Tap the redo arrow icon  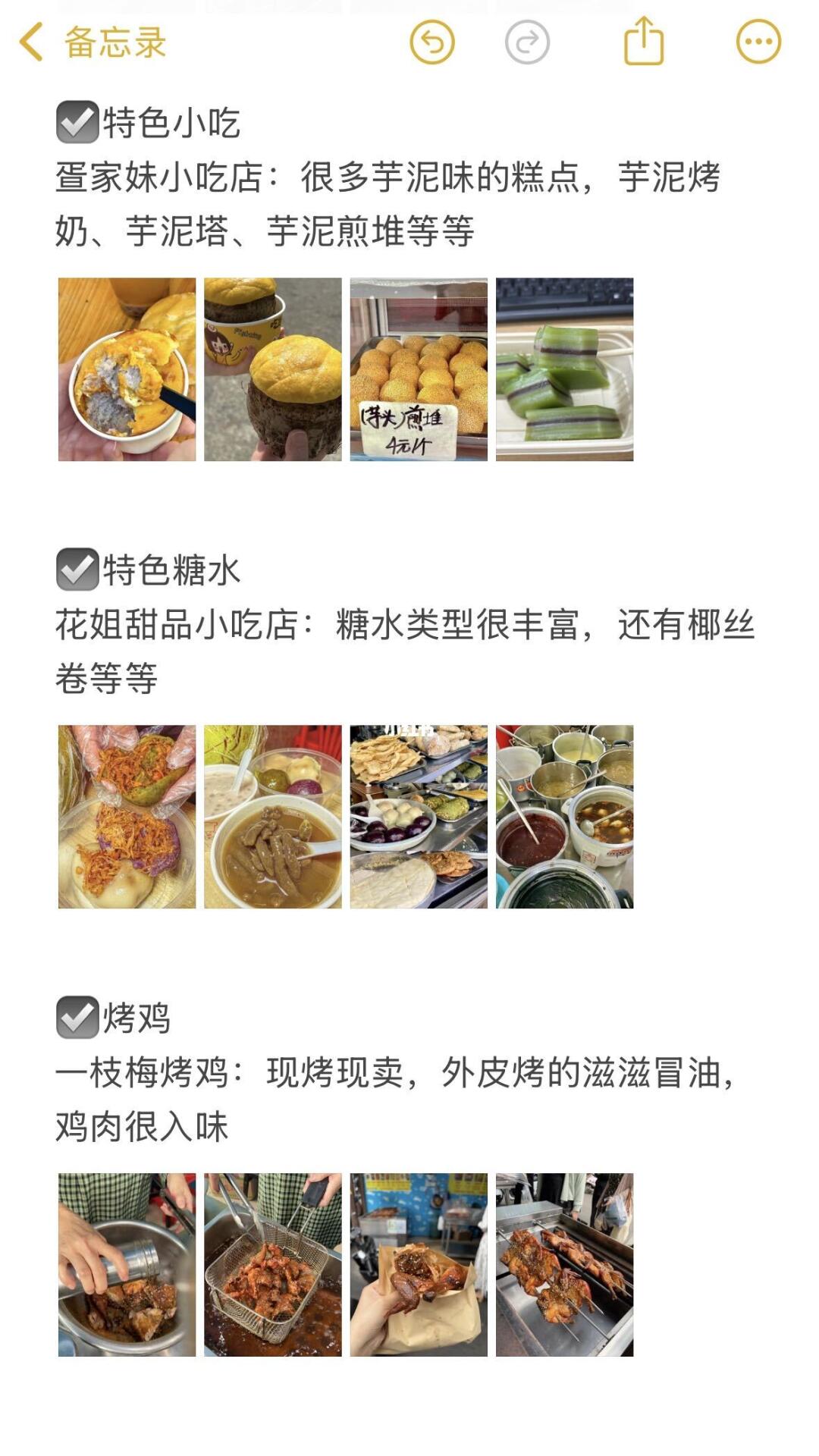coord(527,42)
